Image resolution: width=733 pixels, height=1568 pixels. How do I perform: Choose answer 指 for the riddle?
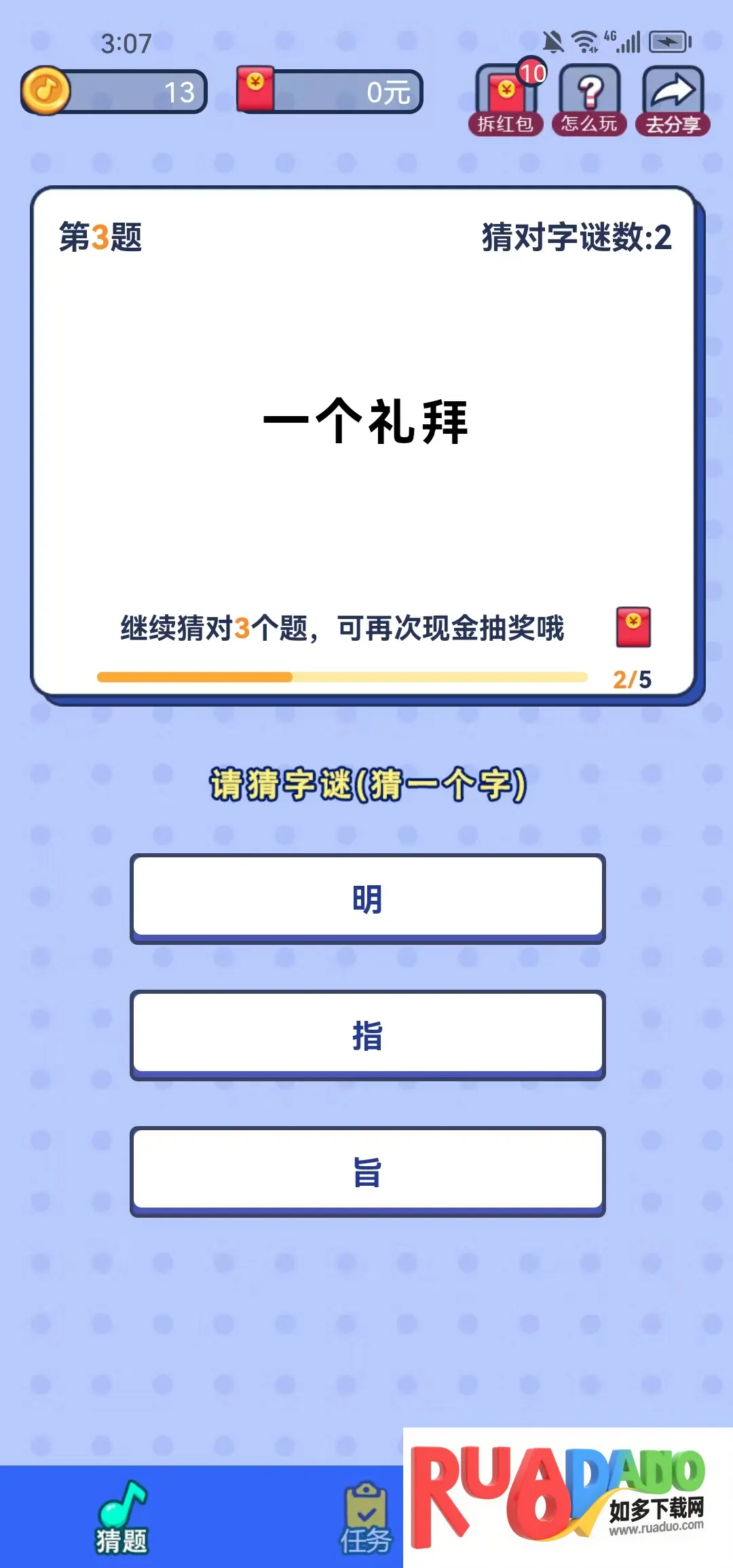[367, 1035]
